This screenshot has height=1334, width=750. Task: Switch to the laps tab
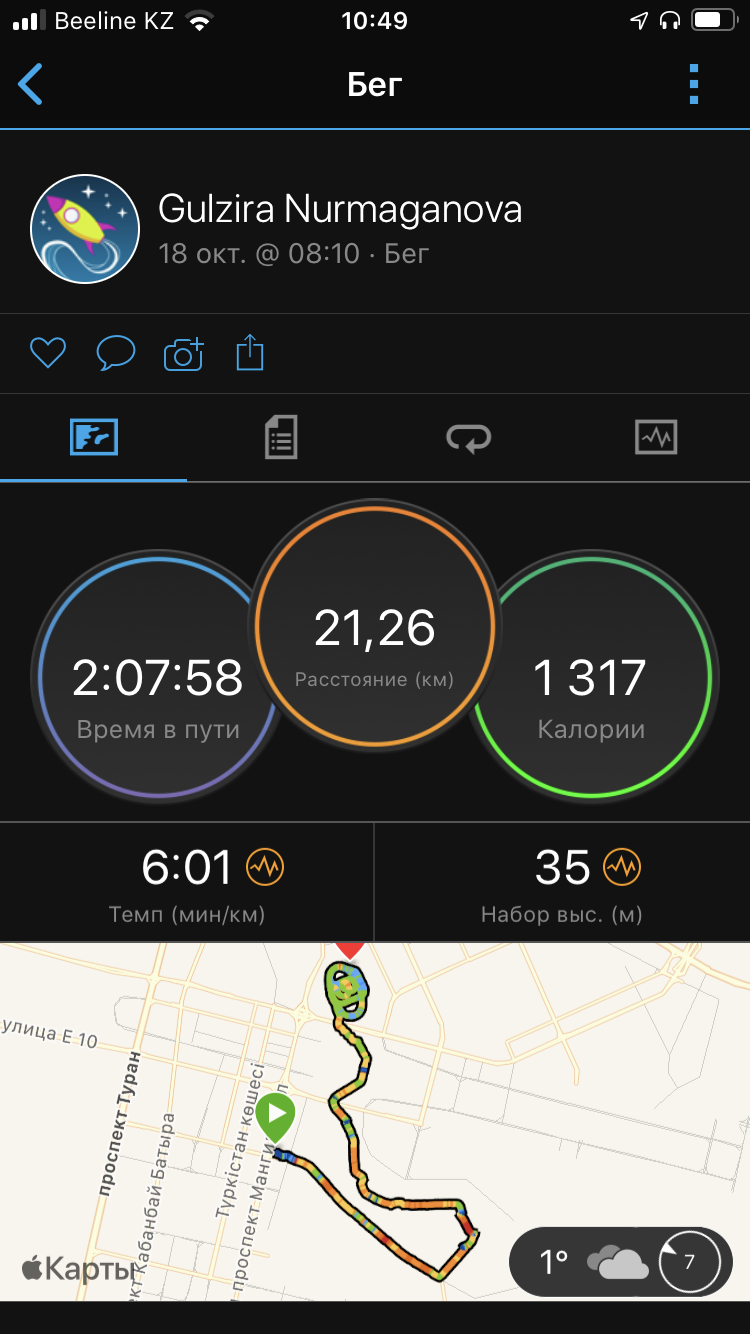coord(468,438)
